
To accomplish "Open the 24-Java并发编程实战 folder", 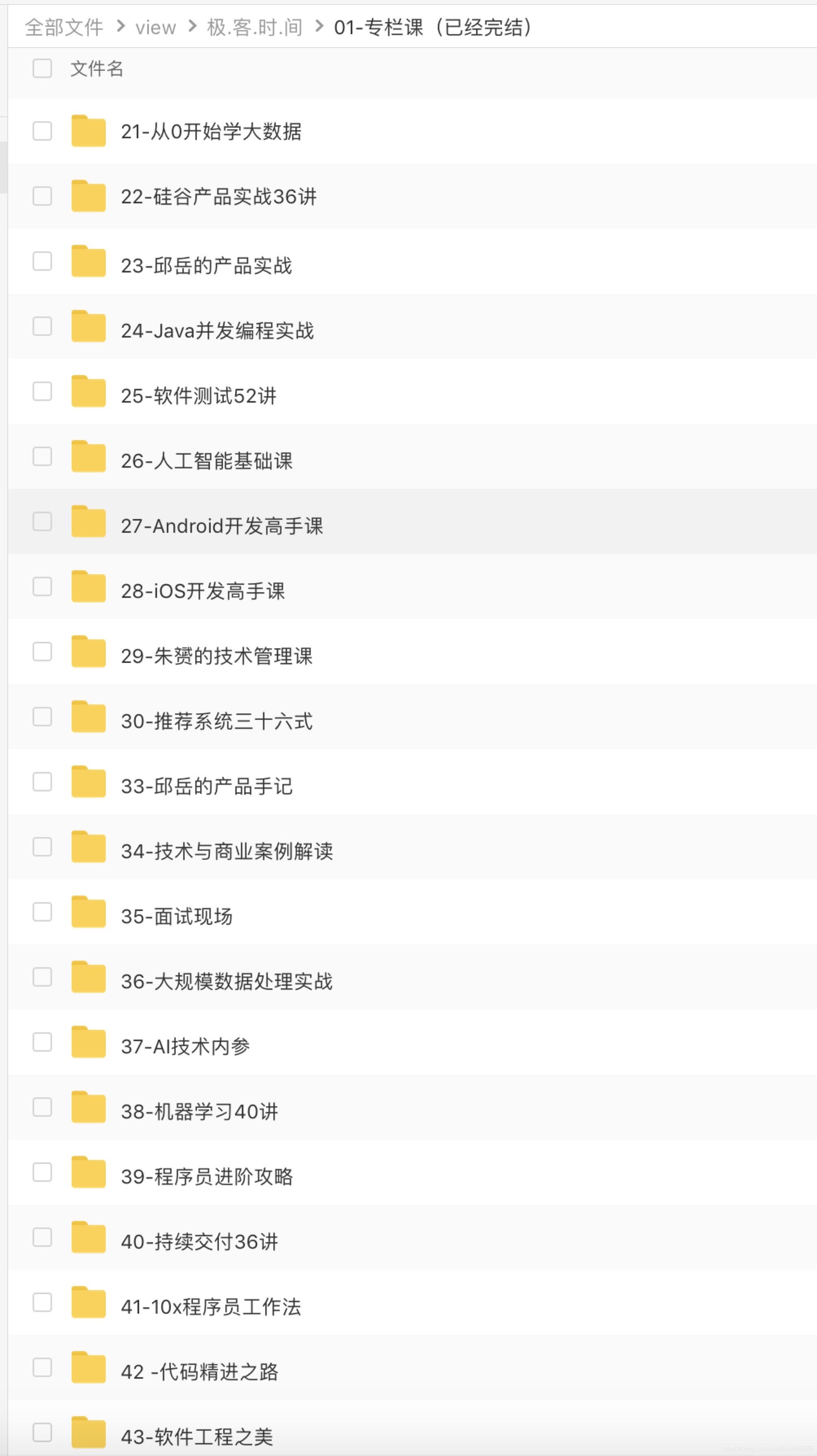I will (x=217, y=331).
